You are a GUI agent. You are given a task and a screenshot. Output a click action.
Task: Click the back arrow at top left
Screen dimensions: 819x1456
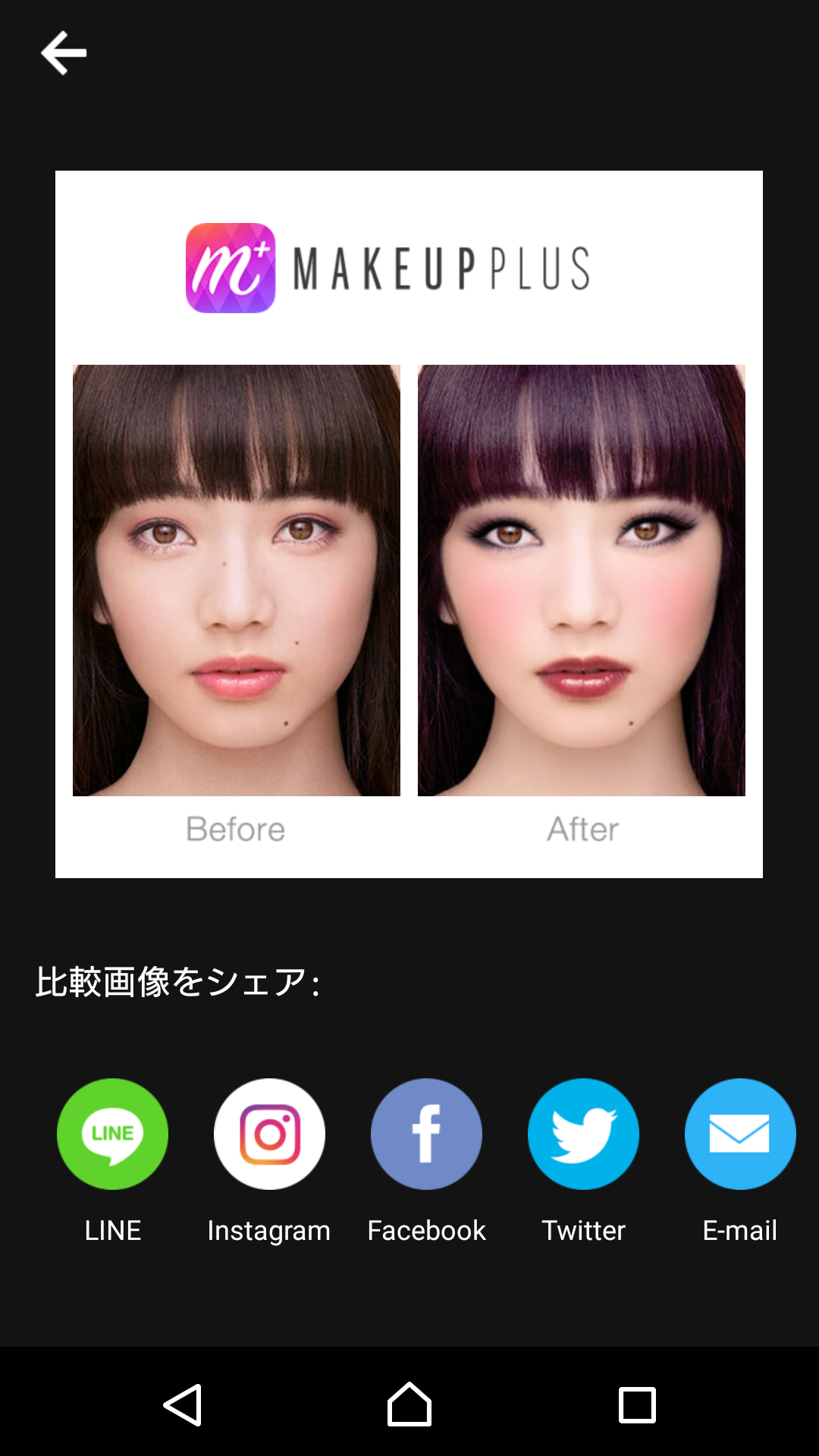click(x=64, y=52)
